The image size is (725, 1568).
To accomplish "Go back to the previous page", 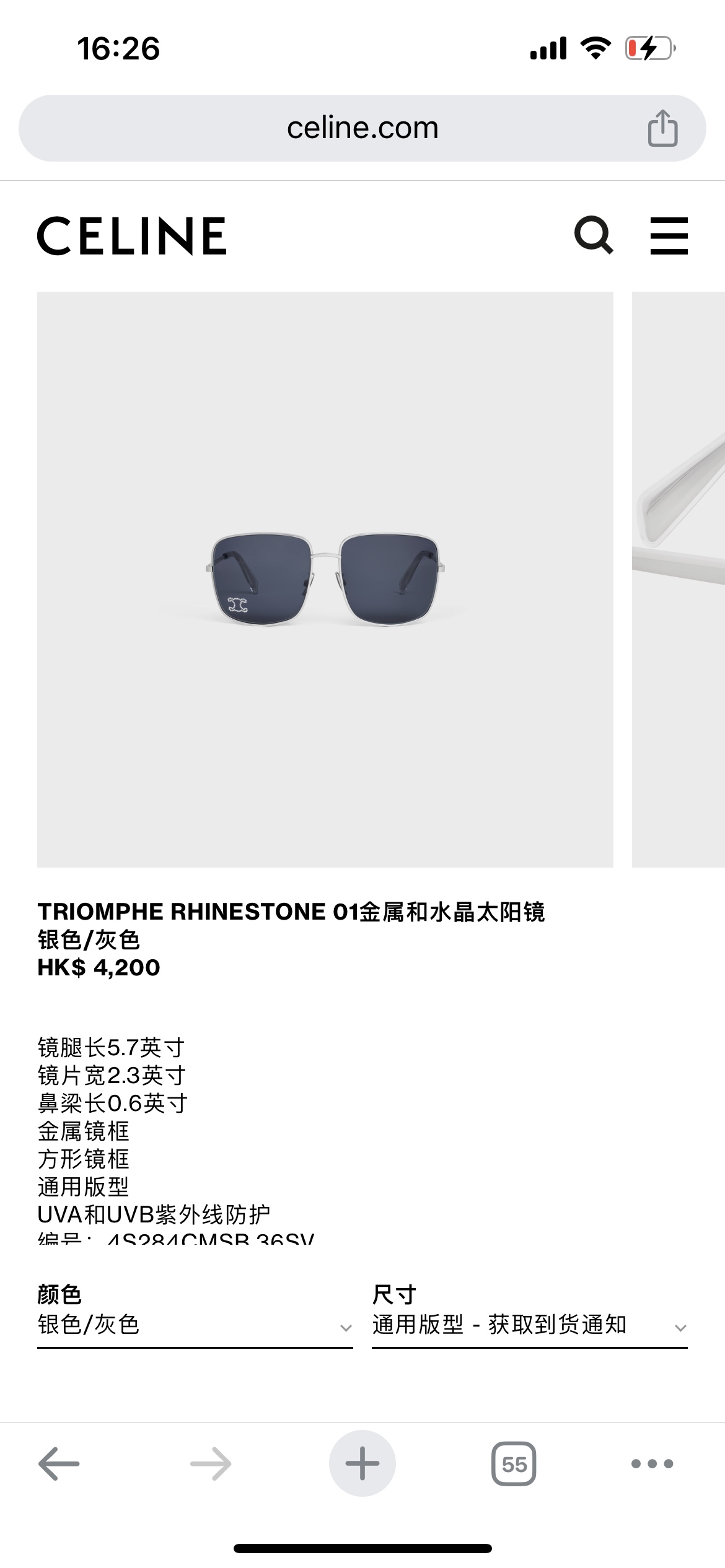I will pyautogui.click(x=59, y=1463).
